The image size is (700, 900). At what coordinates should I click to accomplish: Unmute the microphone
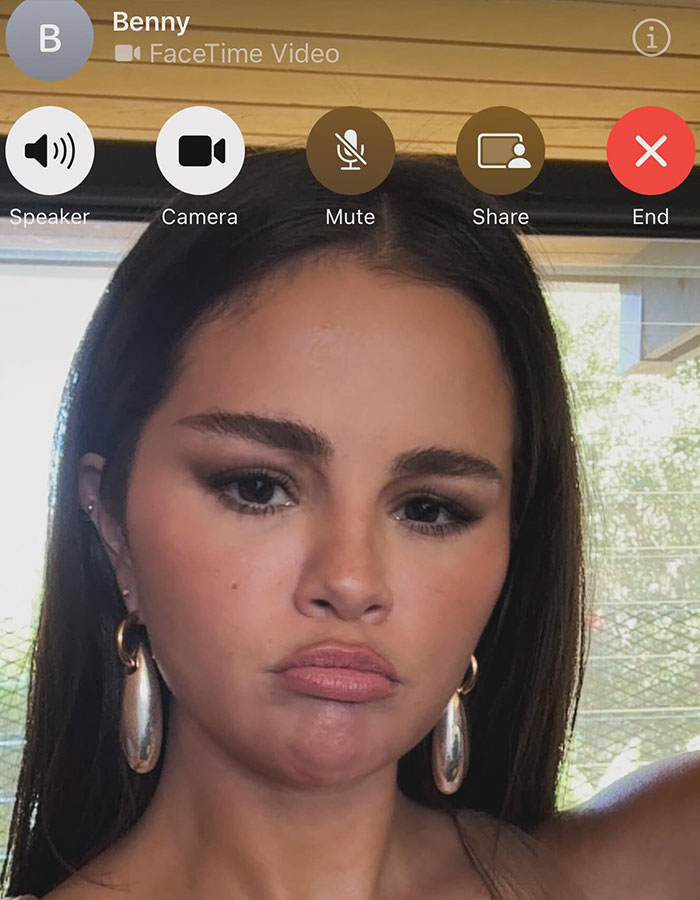pyautogui.click(x=350, y=151)
